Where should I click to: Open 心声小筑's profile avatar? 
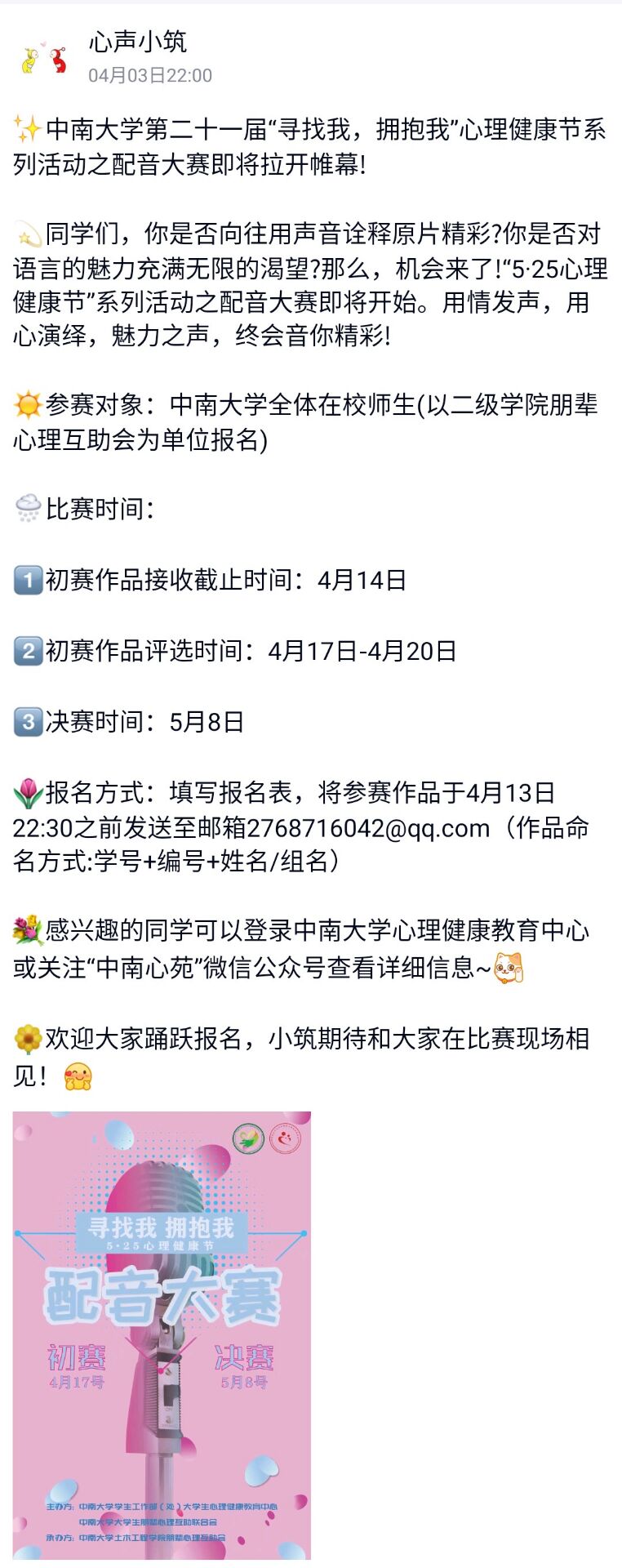pos(44,59)
